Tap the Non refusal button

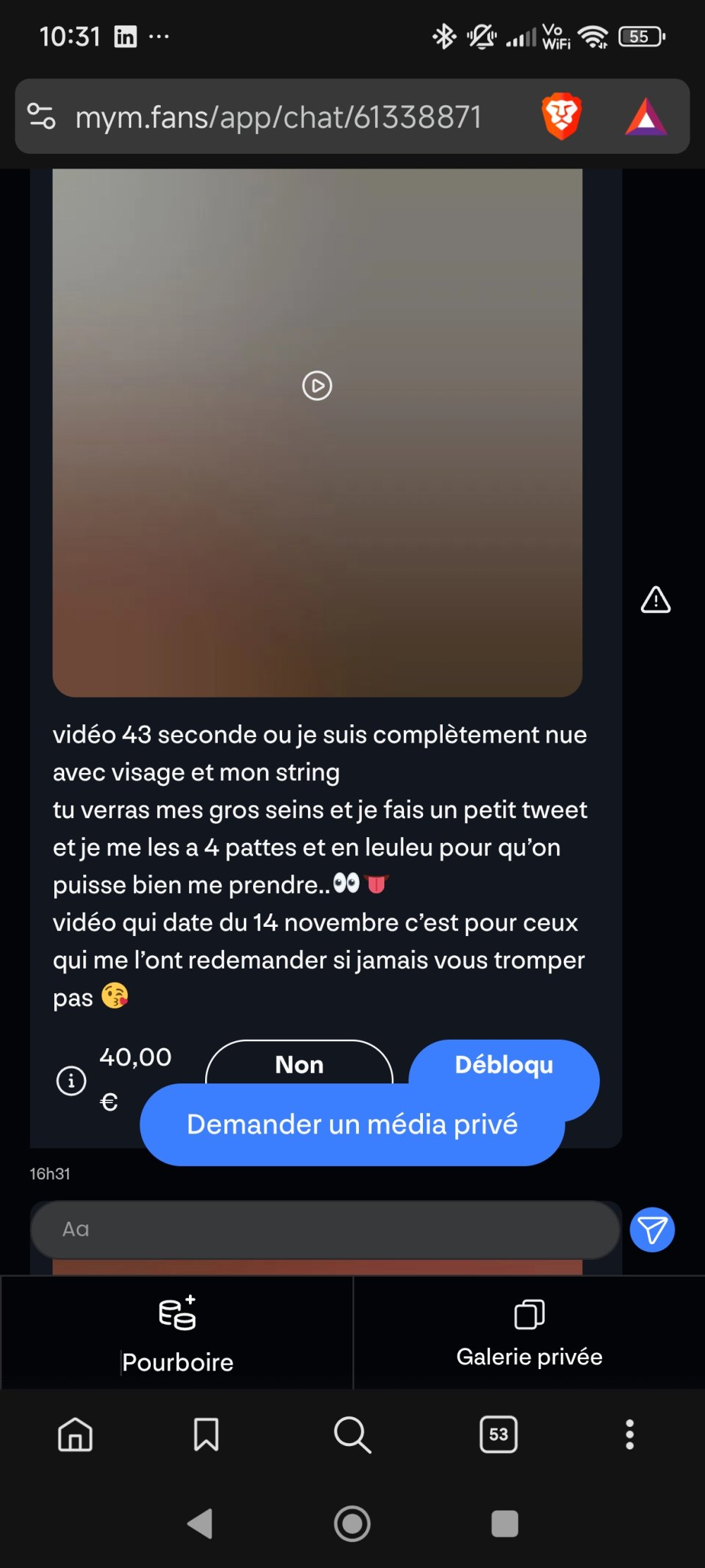(x=298, y=1065)
